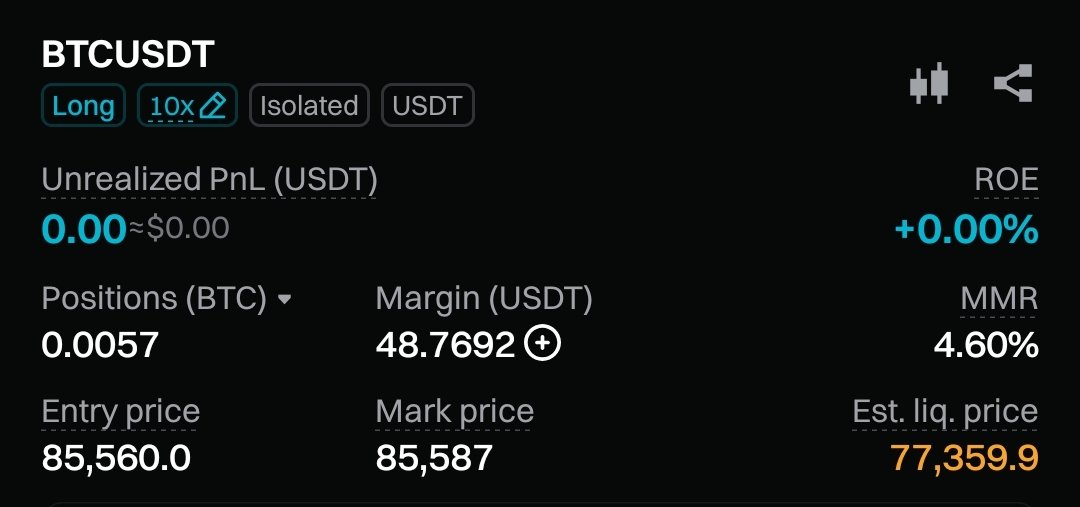
Task: Expand the Positions (BTC) unit dropdown
Action: [284, 299]
